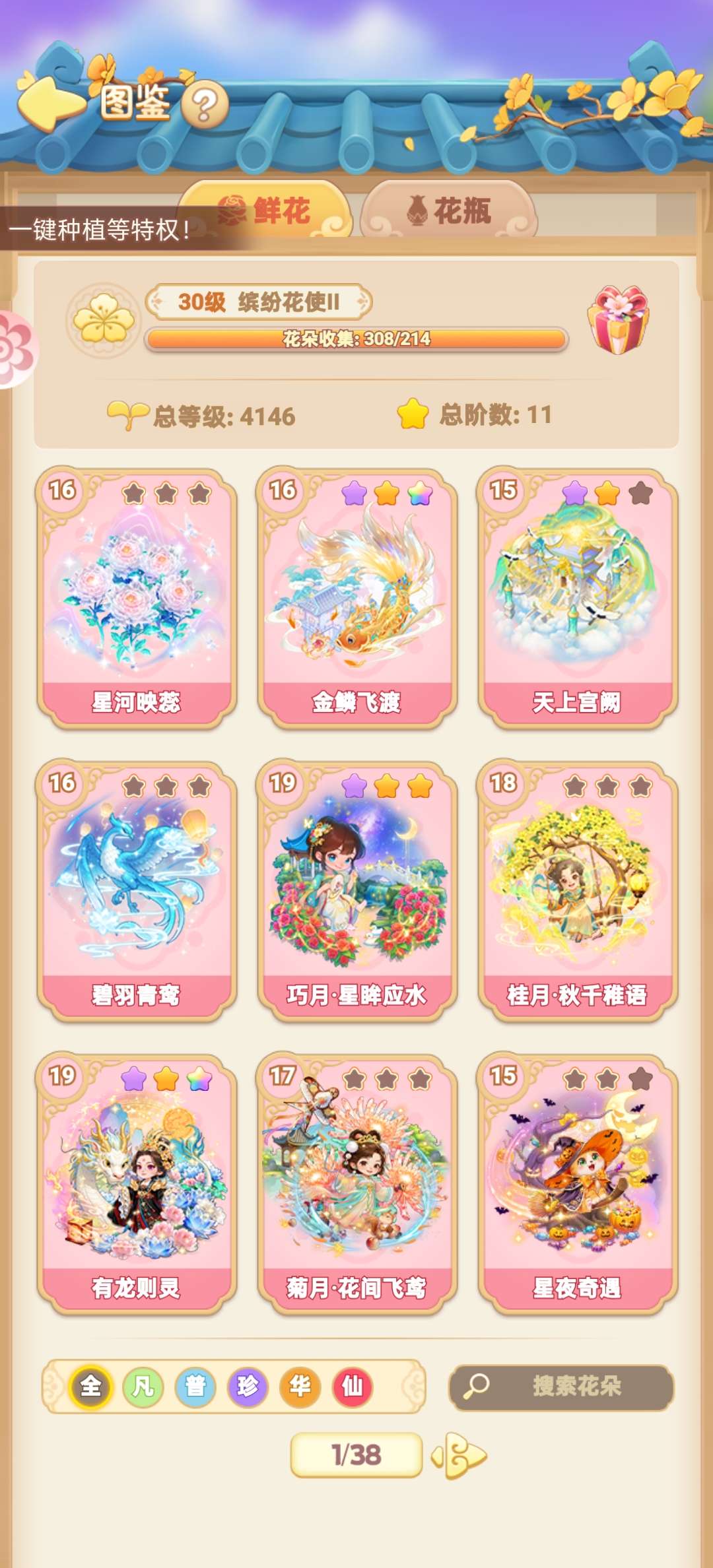Filter flowers by 仙 rarity
This screenshot has width=713, height=1568.
352,1387
